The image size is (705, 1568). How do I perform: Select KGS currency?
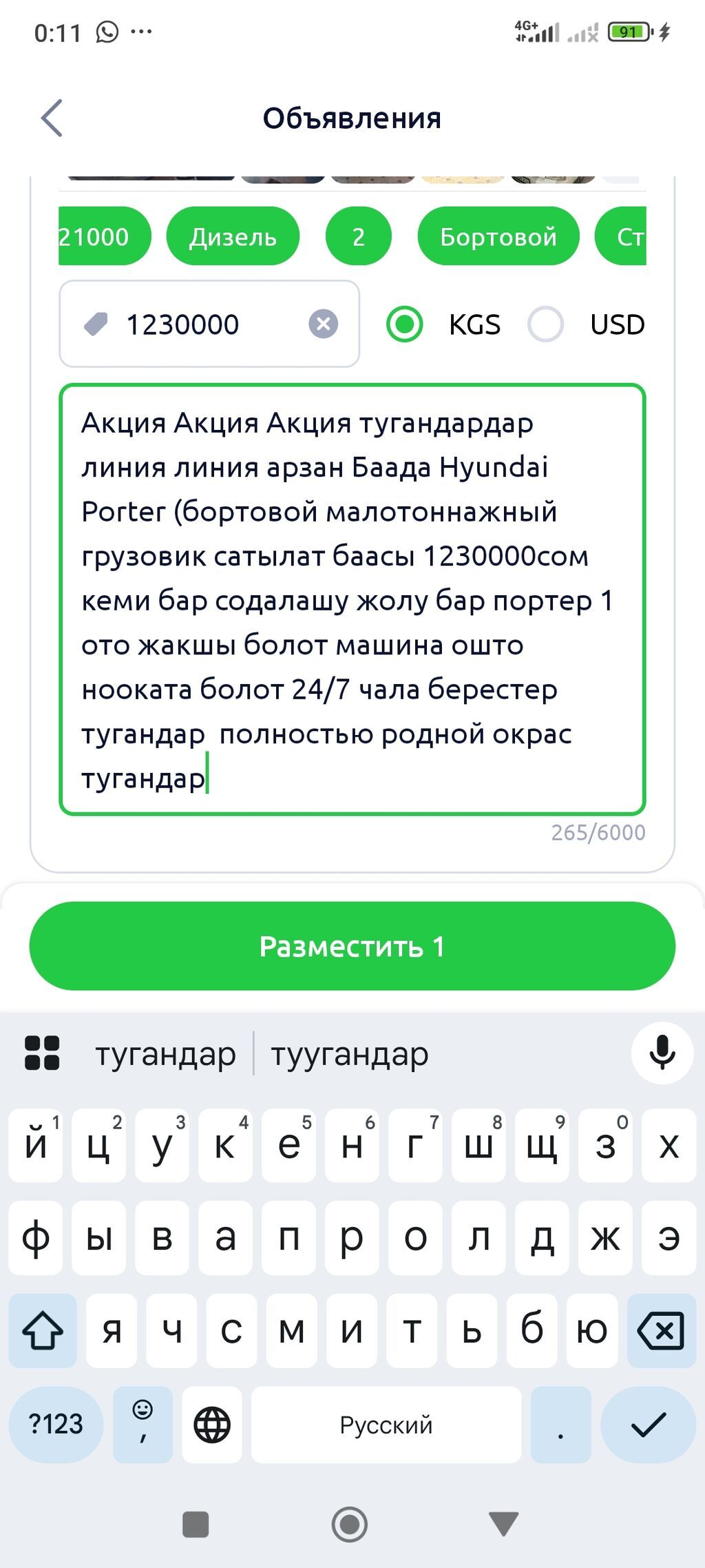405,324
